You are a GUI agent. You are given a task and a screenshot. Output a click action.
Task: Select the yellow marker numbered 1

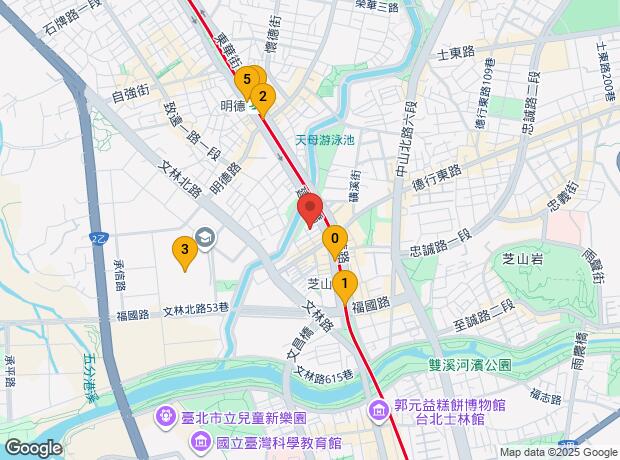(x=345, y=284)
